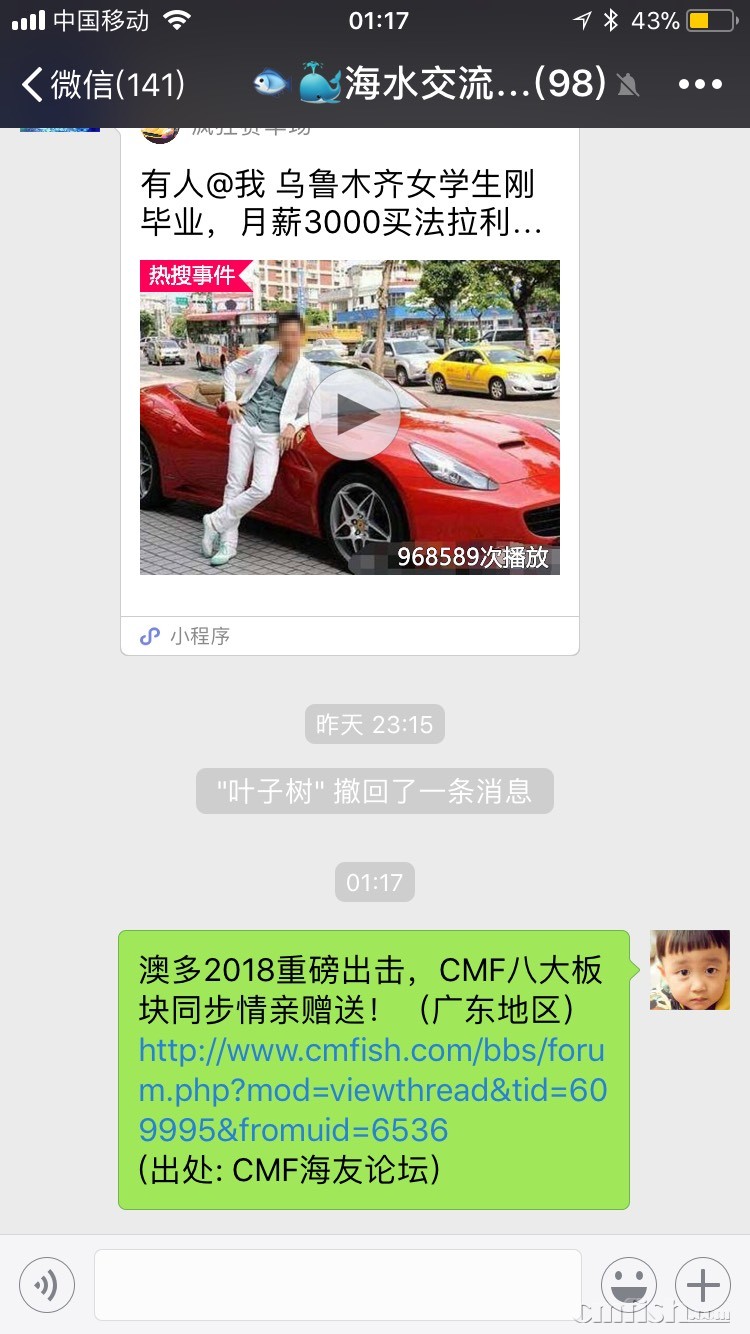The image size is (750, 1334).
Task: Focus the message text field
Action: pyautogui.click(x=338, y=1284)
